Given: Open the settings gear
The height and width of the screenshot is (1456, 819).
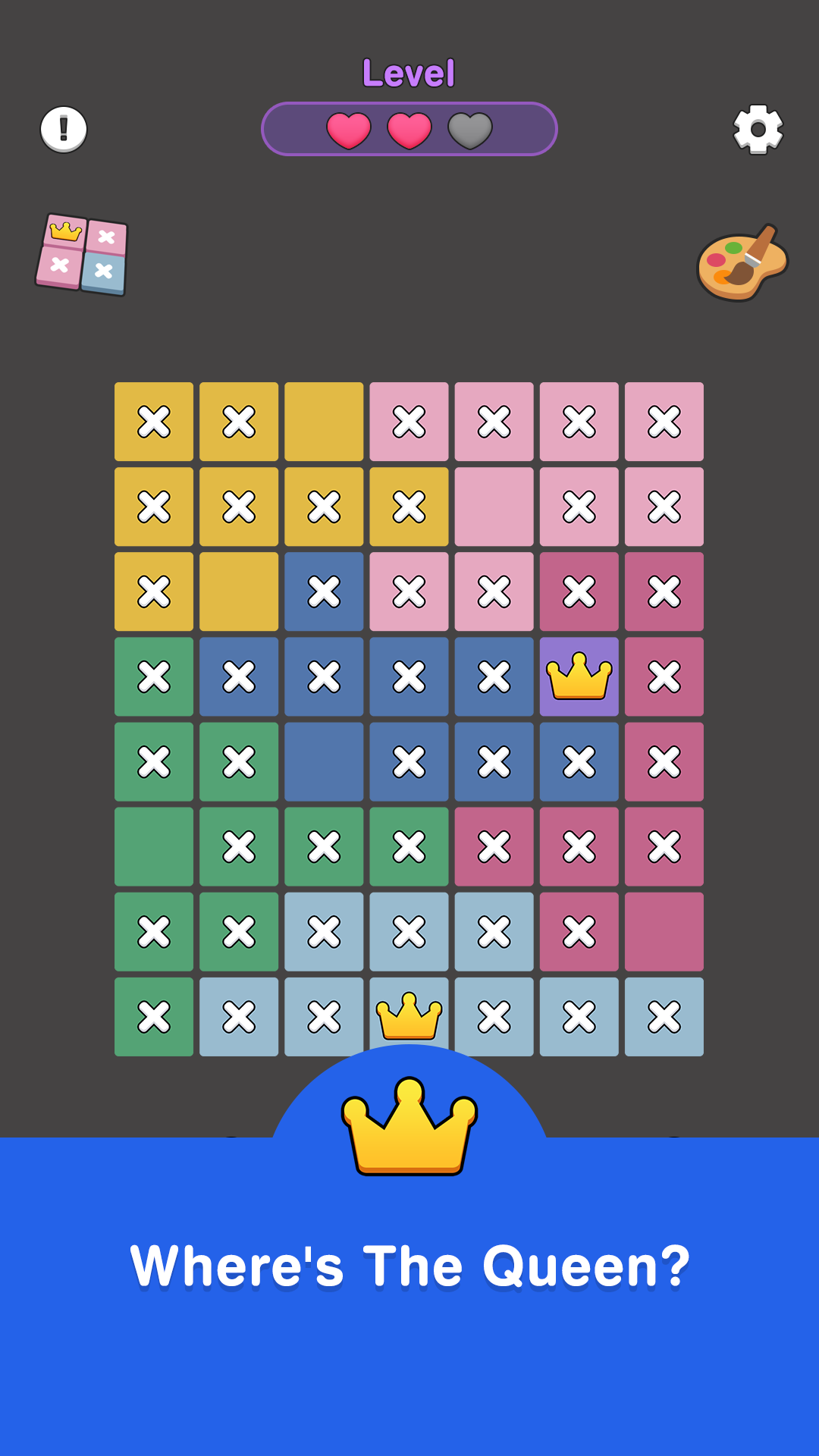Looking at the screenshot, I should click(x=758, y=130).
